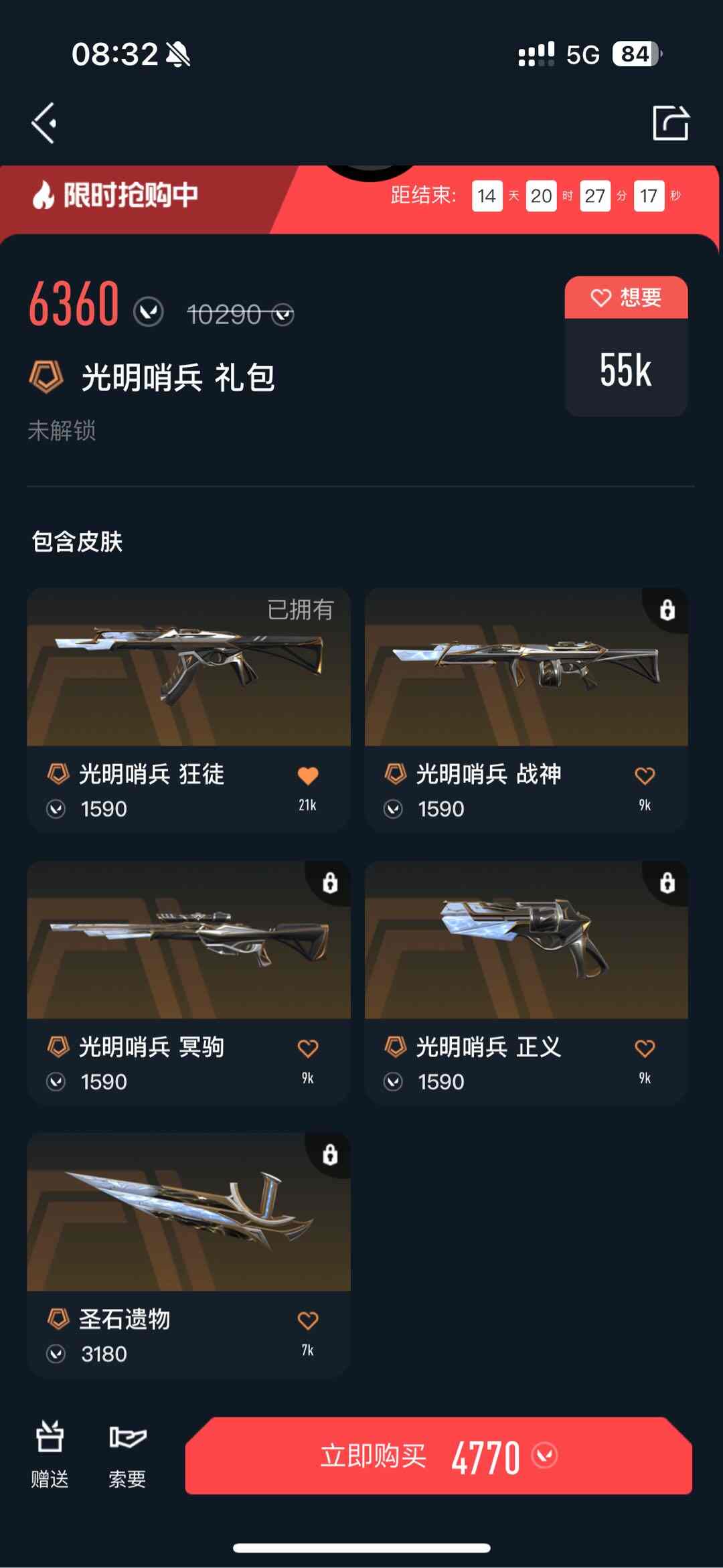Like the 光明哨兵 冥驹 skin
The image size is (723, 1568).
[x=308, y=1048]
